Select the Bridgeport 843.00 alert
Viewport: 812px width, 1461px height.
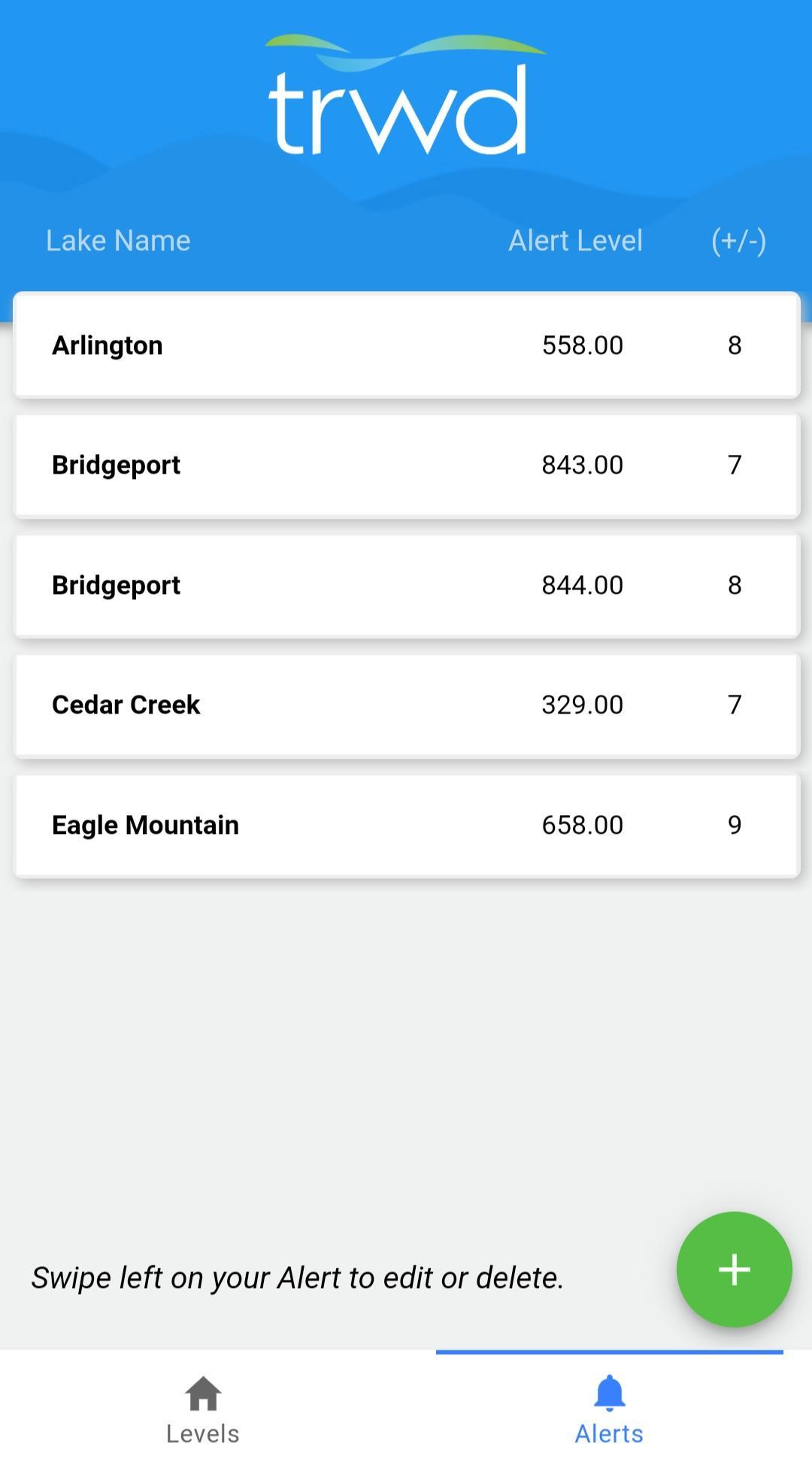click(x=406, y=465)
